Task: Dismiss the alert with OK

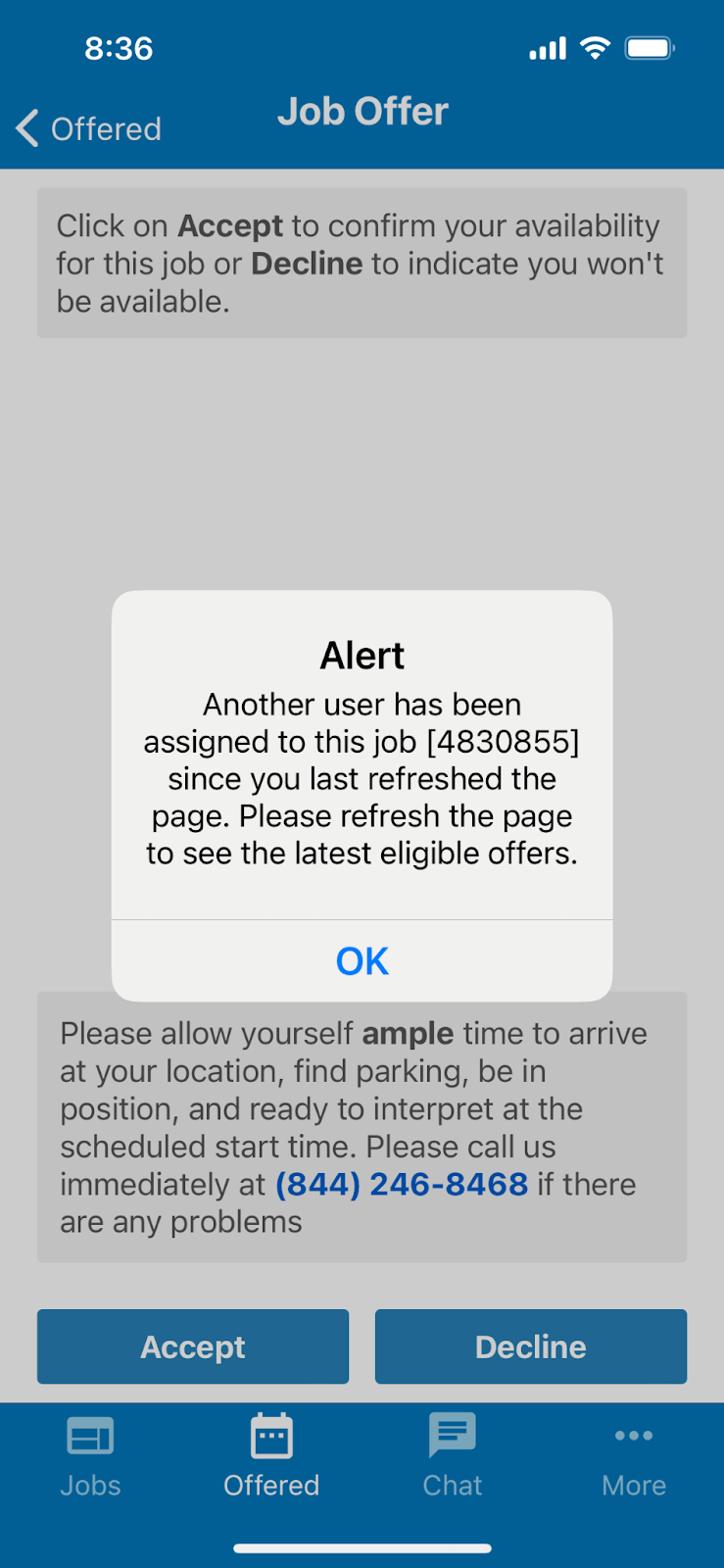Action: point(362,960)
